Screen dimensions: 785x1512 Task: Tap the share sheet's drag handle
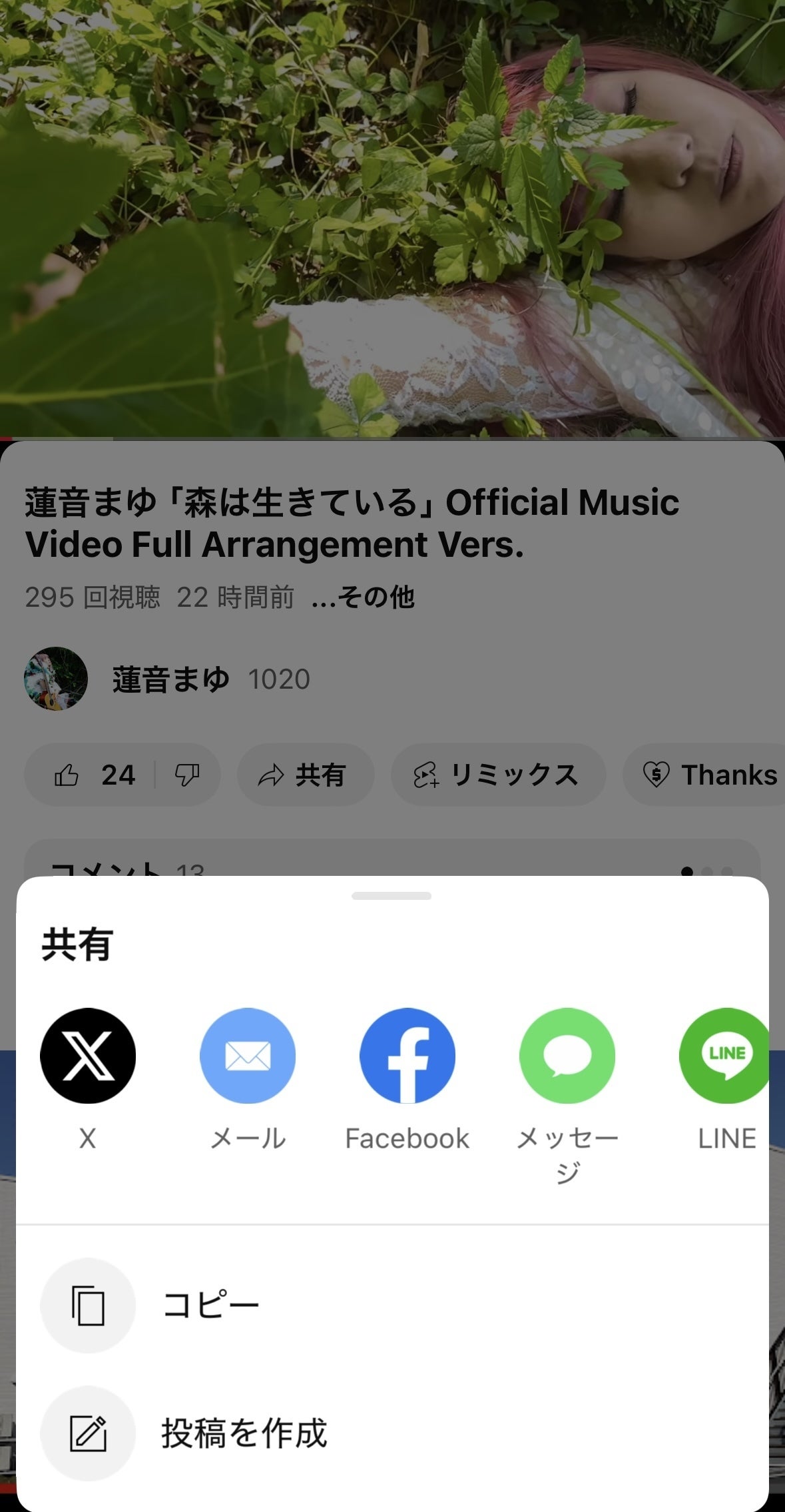(392, 896)
